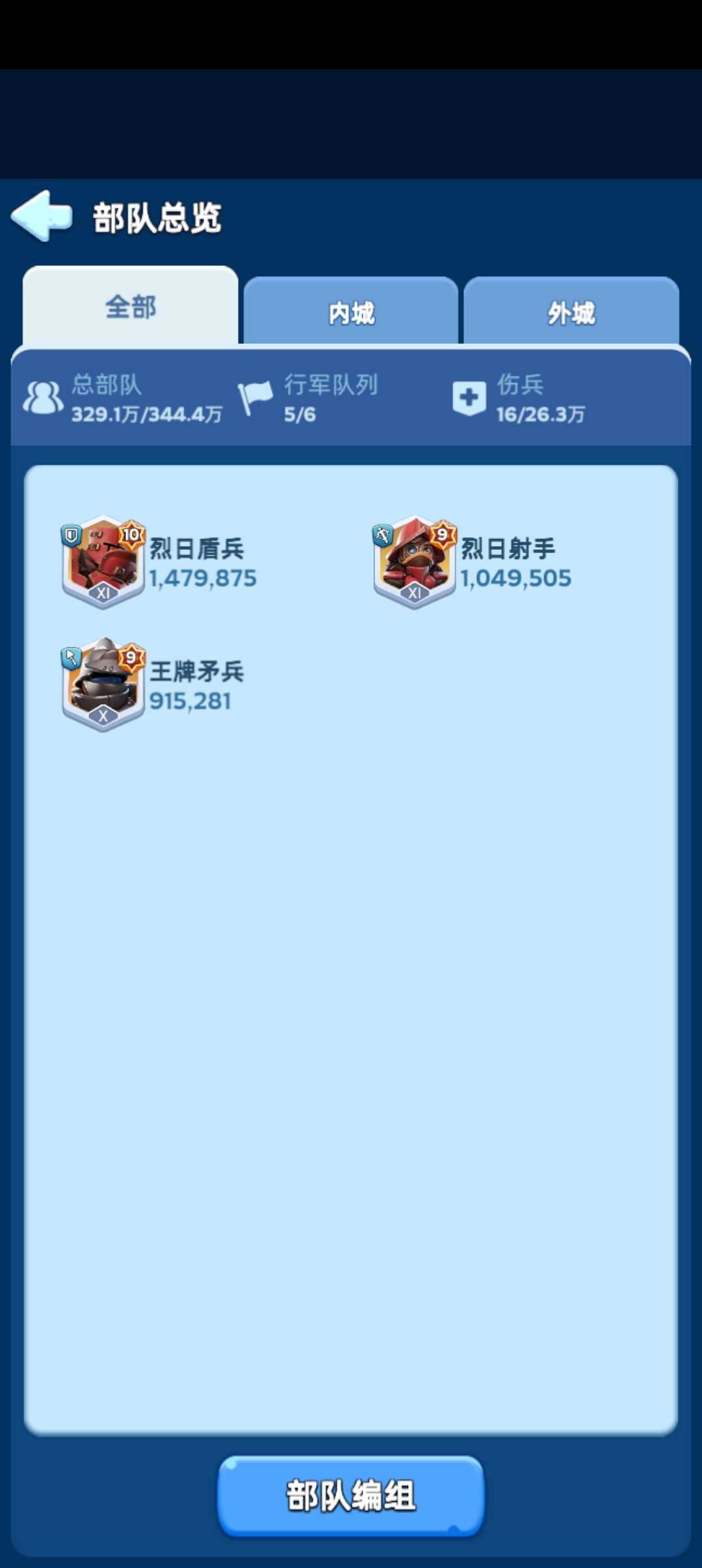Click the level 9 star on 烈日射手
This screenshot has height=1568, width=702.
[443, 535]
